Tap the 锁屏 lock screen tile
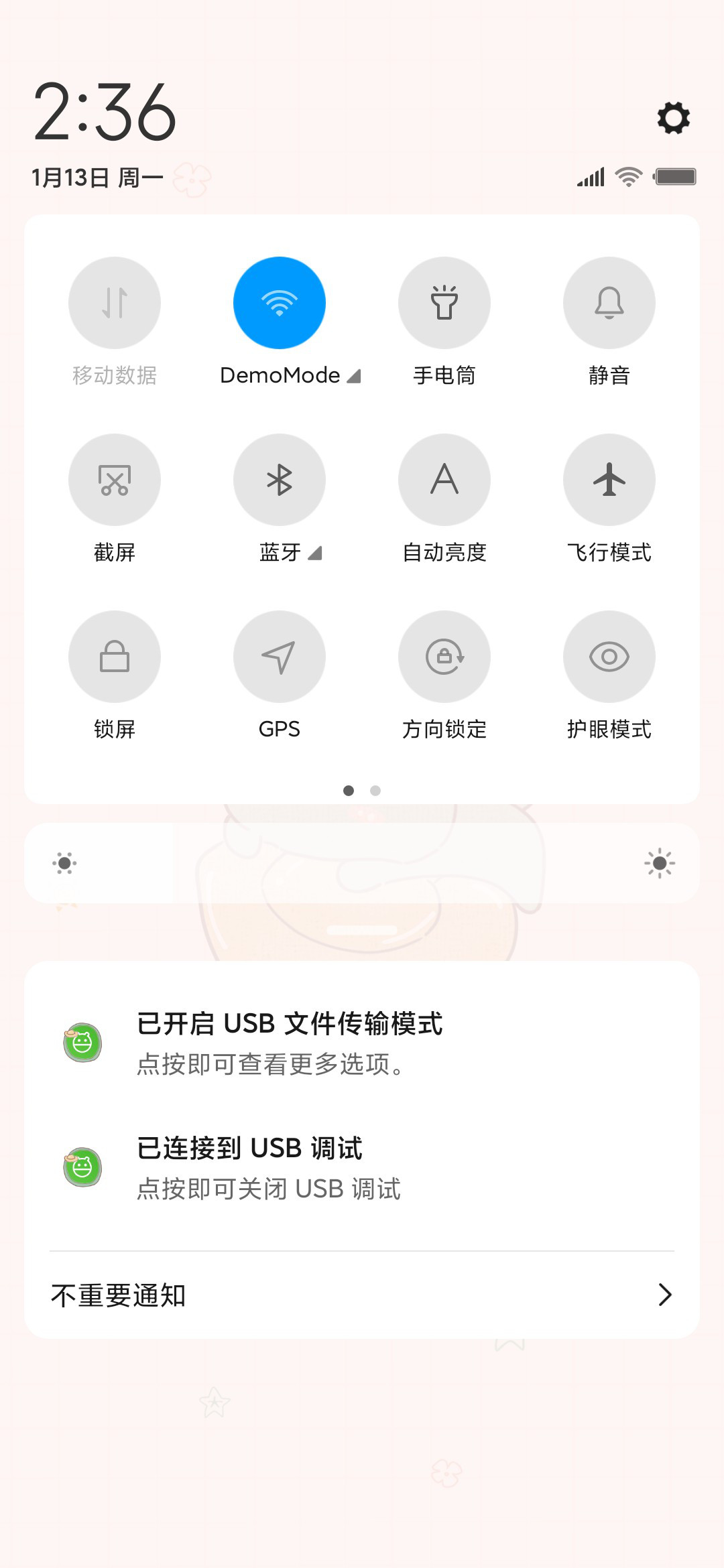 (x=115, y=657)
